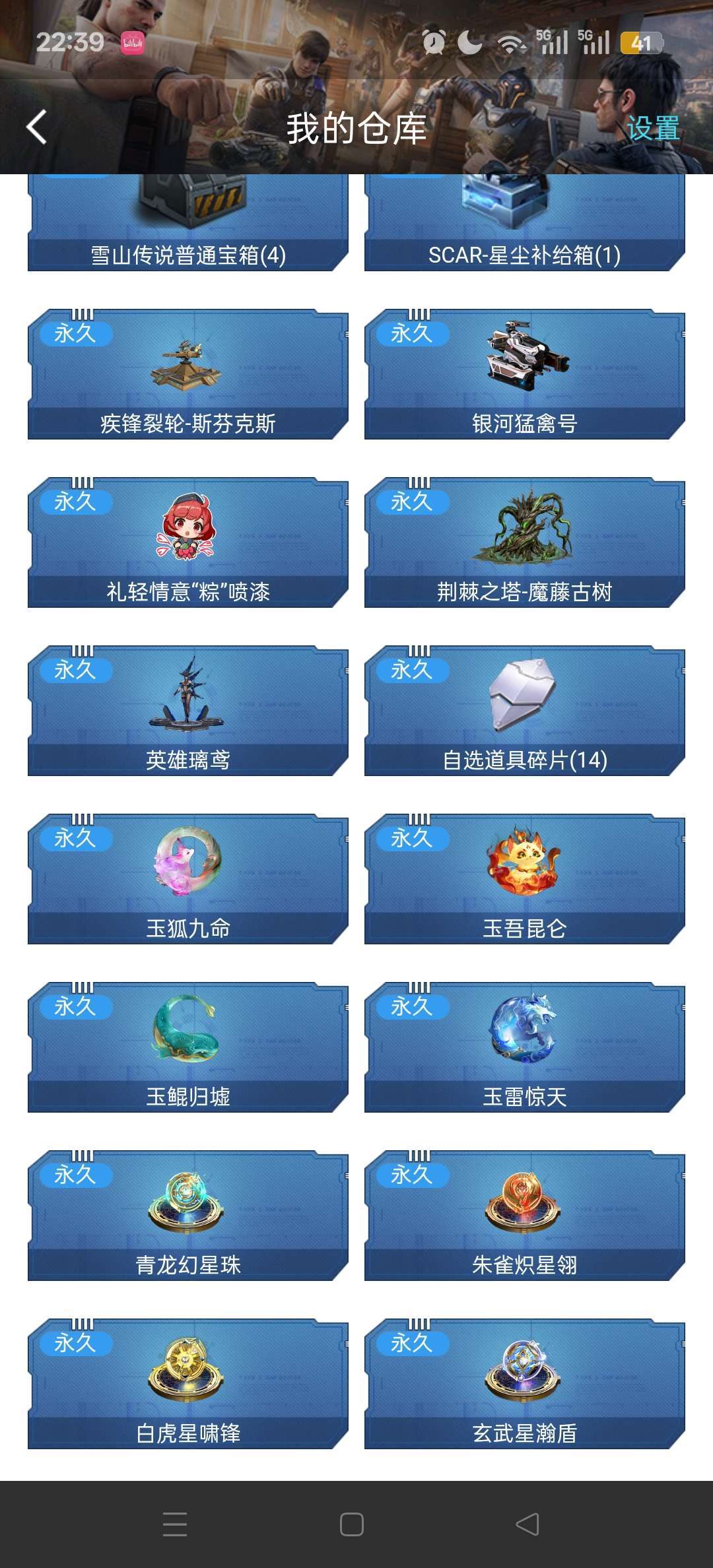View the 银河猛禽号 item
Image resolution: width=713 pixels, height=1568 pixels.
525,374
